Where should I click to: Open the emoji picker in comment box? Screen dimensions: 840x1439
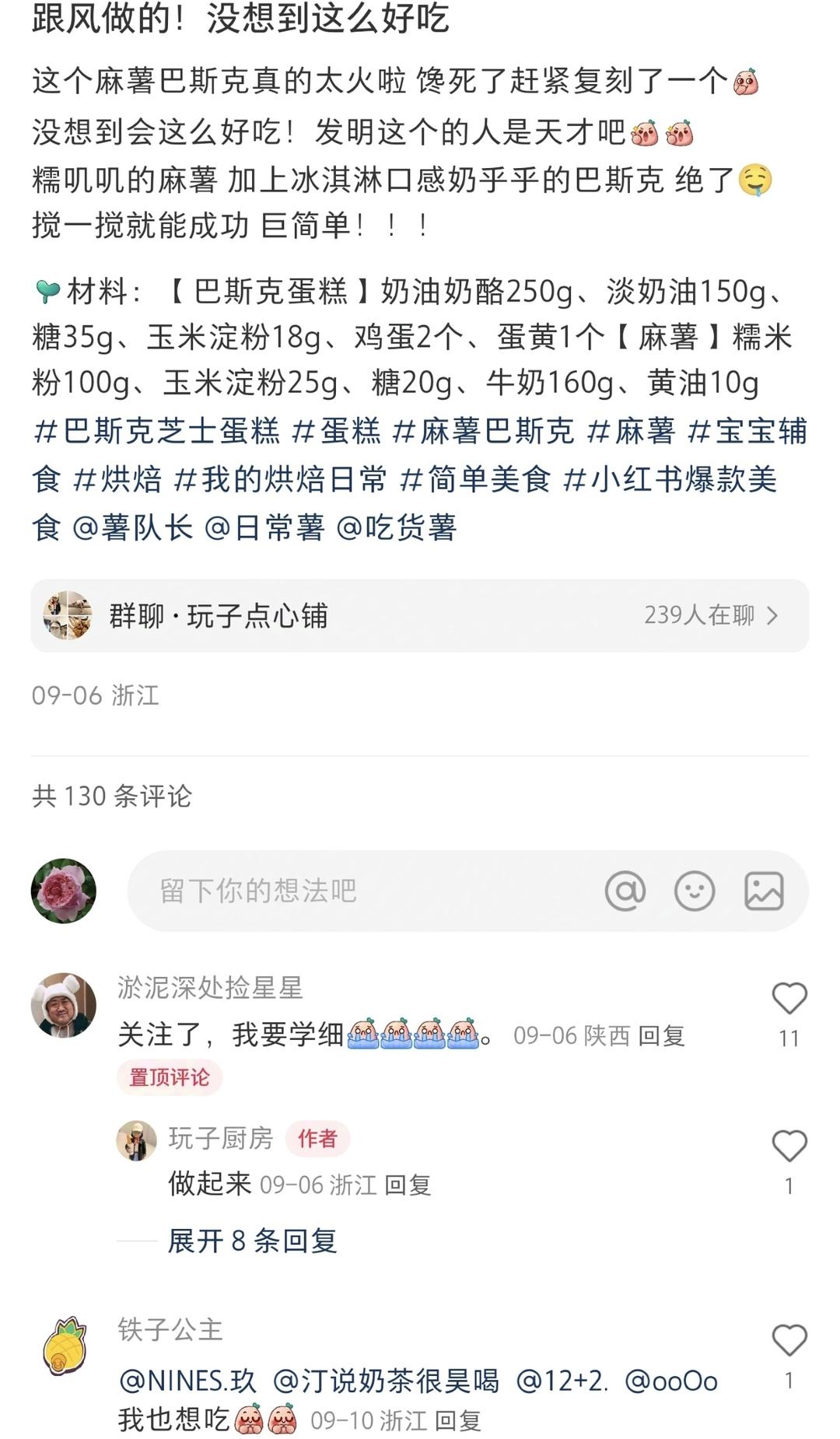(696, 891)
